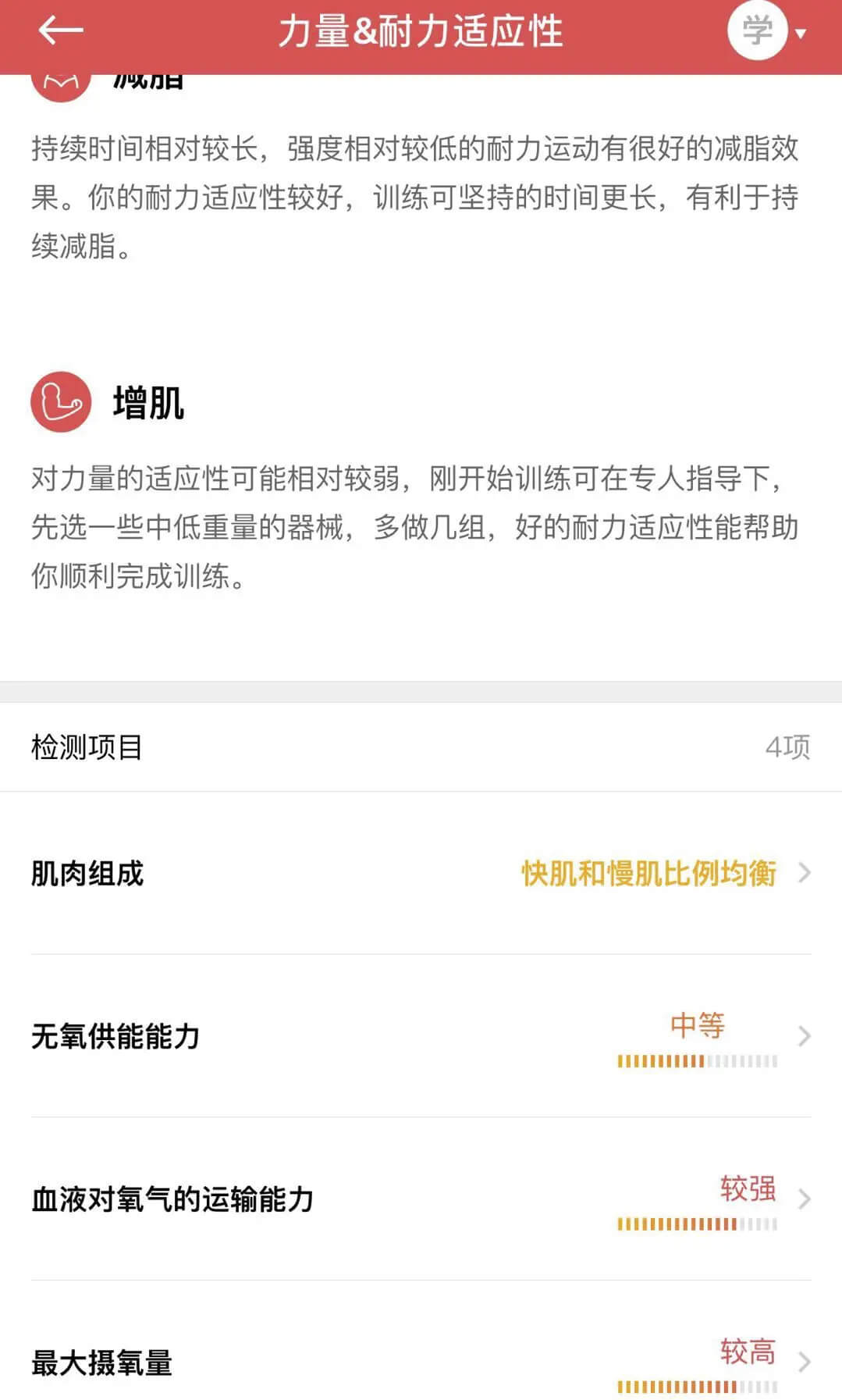Image resolution: width=842 pixels, height=1400 pixels.
Task: View 无氧供能能力 result details
Action: tap(421, 1036)
